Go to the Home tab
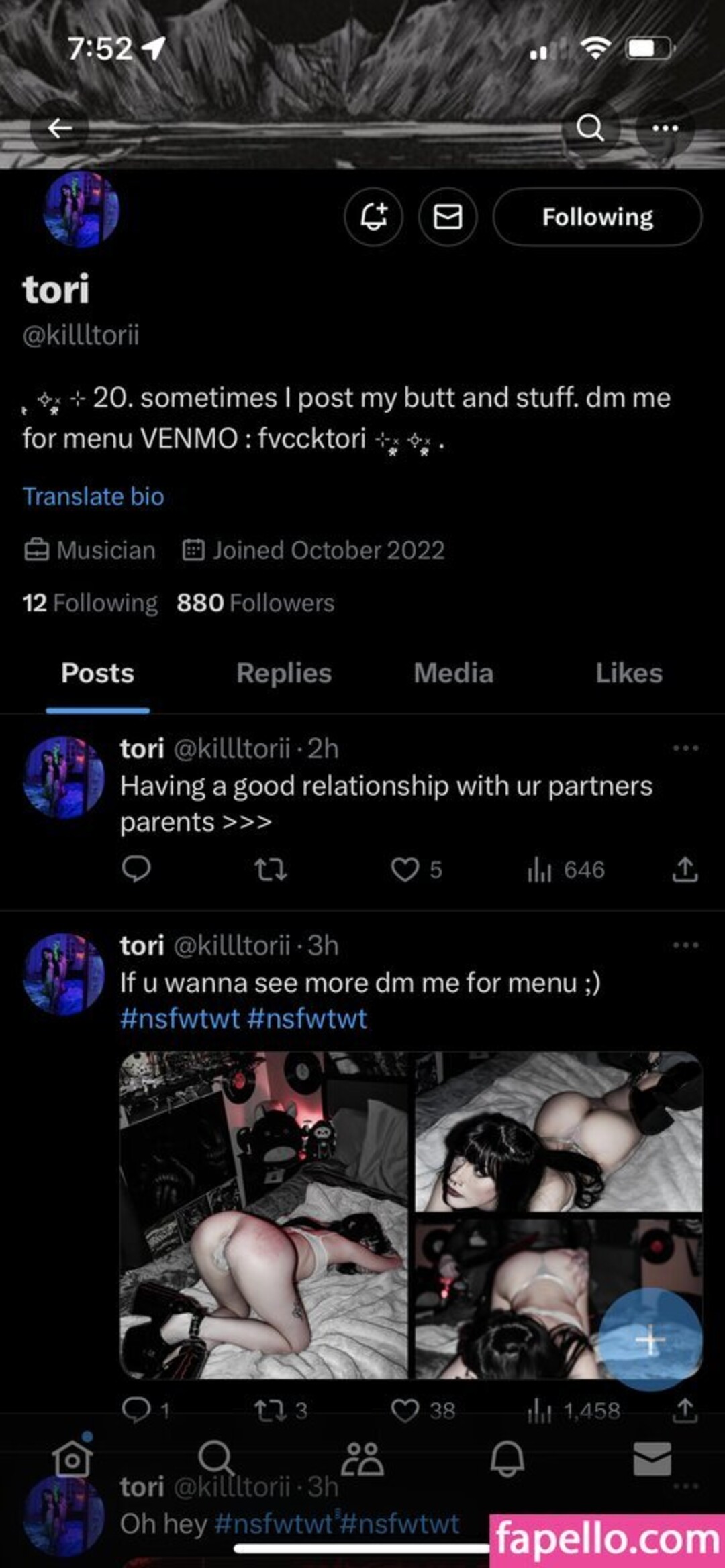The height and width of the screenshot is (1568, 725). pos(72,1459)
